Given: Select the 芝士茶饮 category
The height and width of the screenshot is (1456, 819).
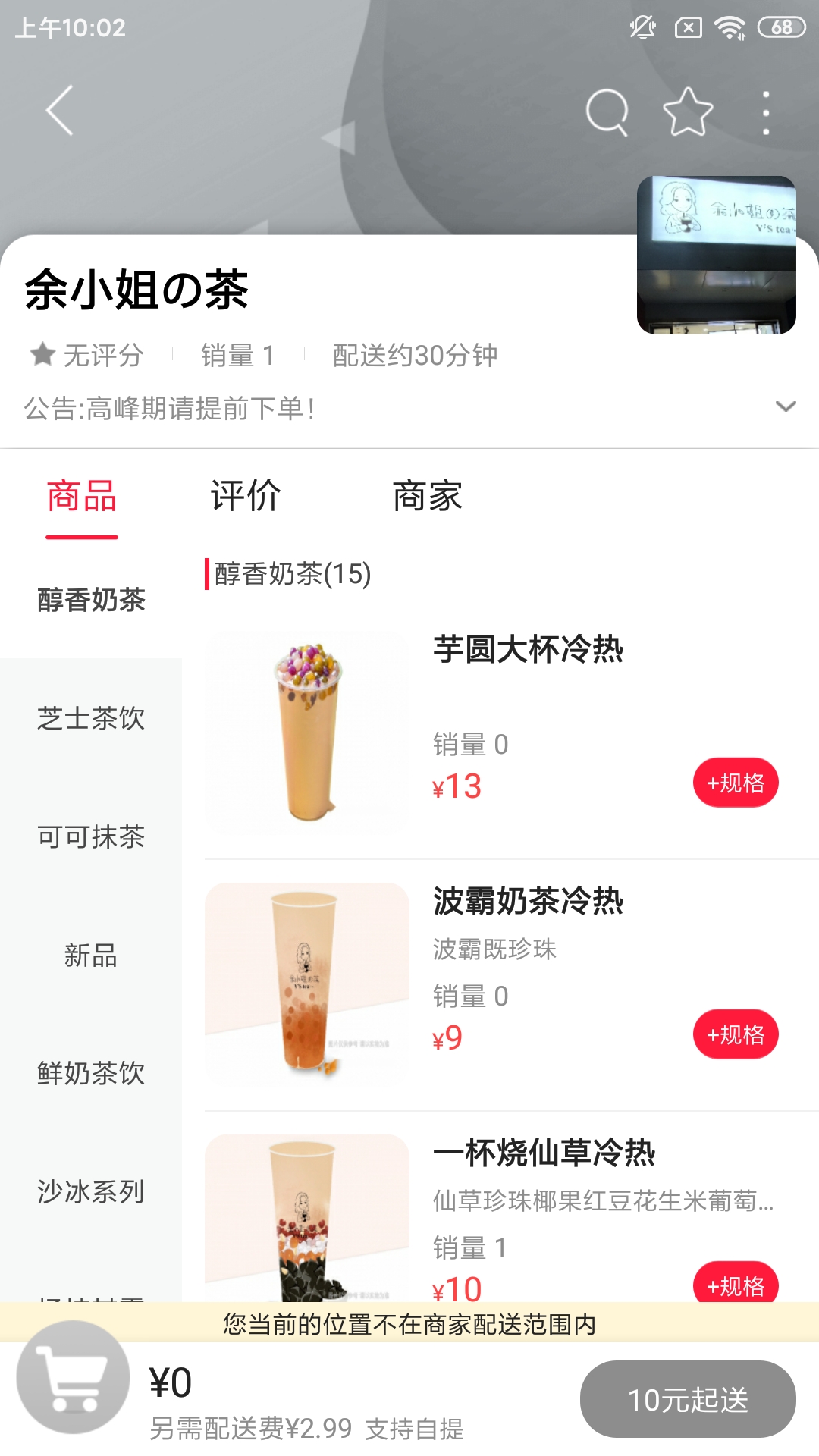Looking at the screenshot, I should click(90, 720).
